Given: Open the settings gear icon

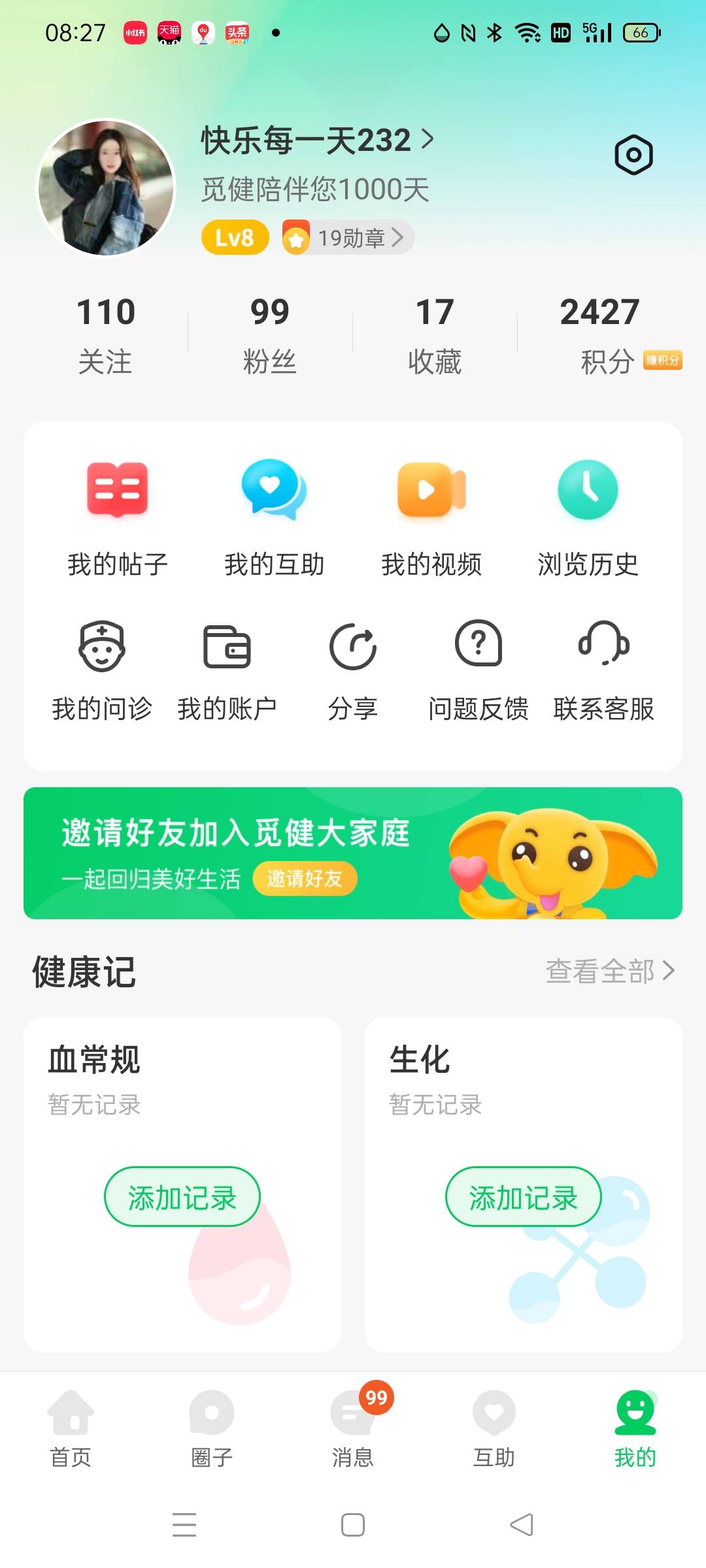Looking at the screenshot, I should coord(633,154).
